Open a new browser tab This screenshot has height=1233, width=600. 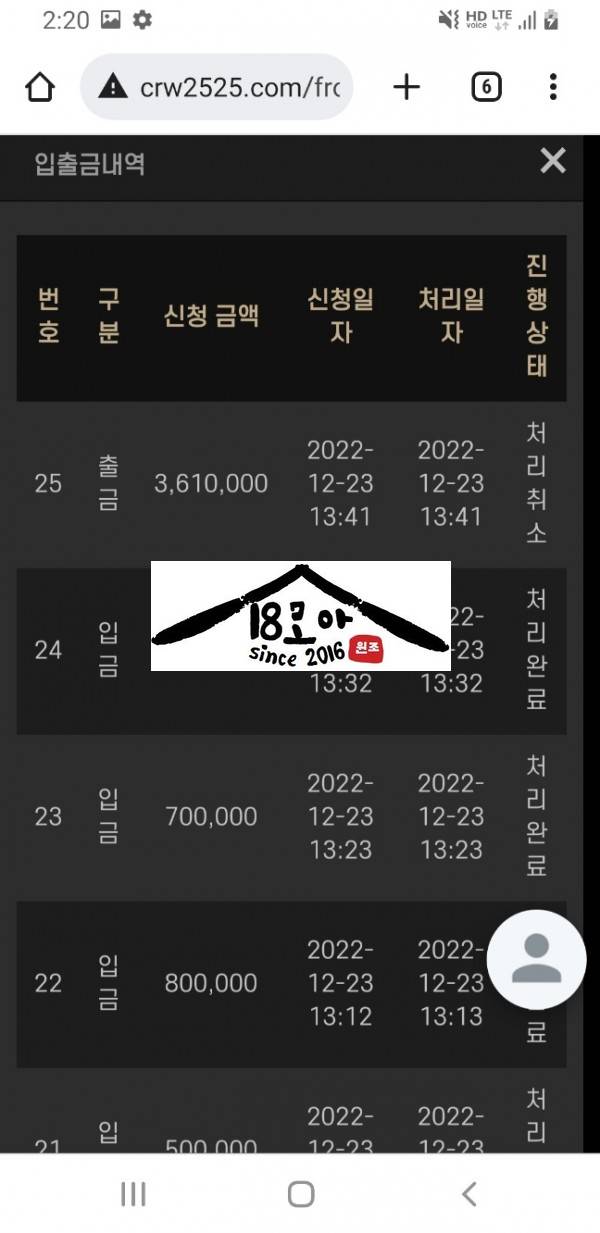(406, 88)
